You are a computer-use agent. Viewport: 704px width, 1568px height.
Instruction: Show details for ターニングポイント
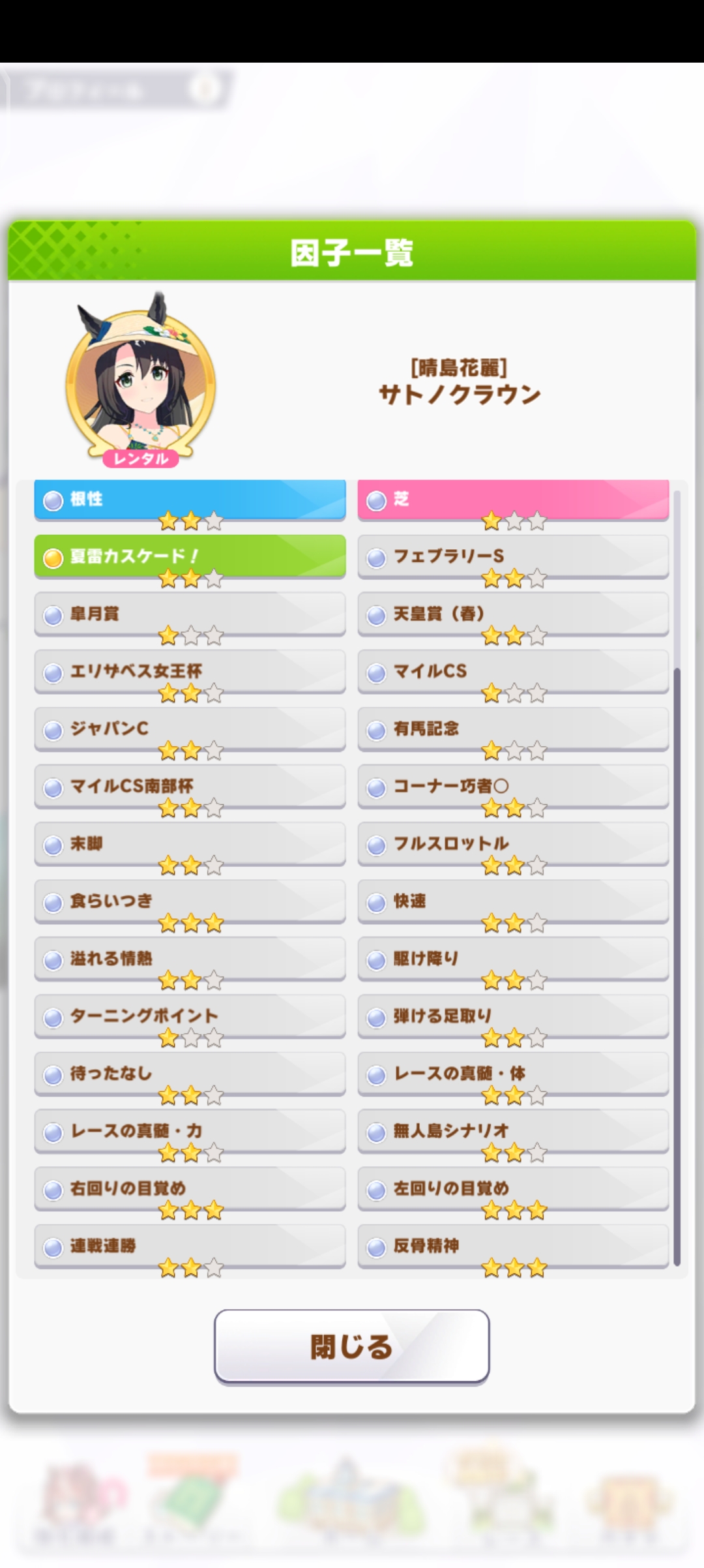(x=190, y=1016)
